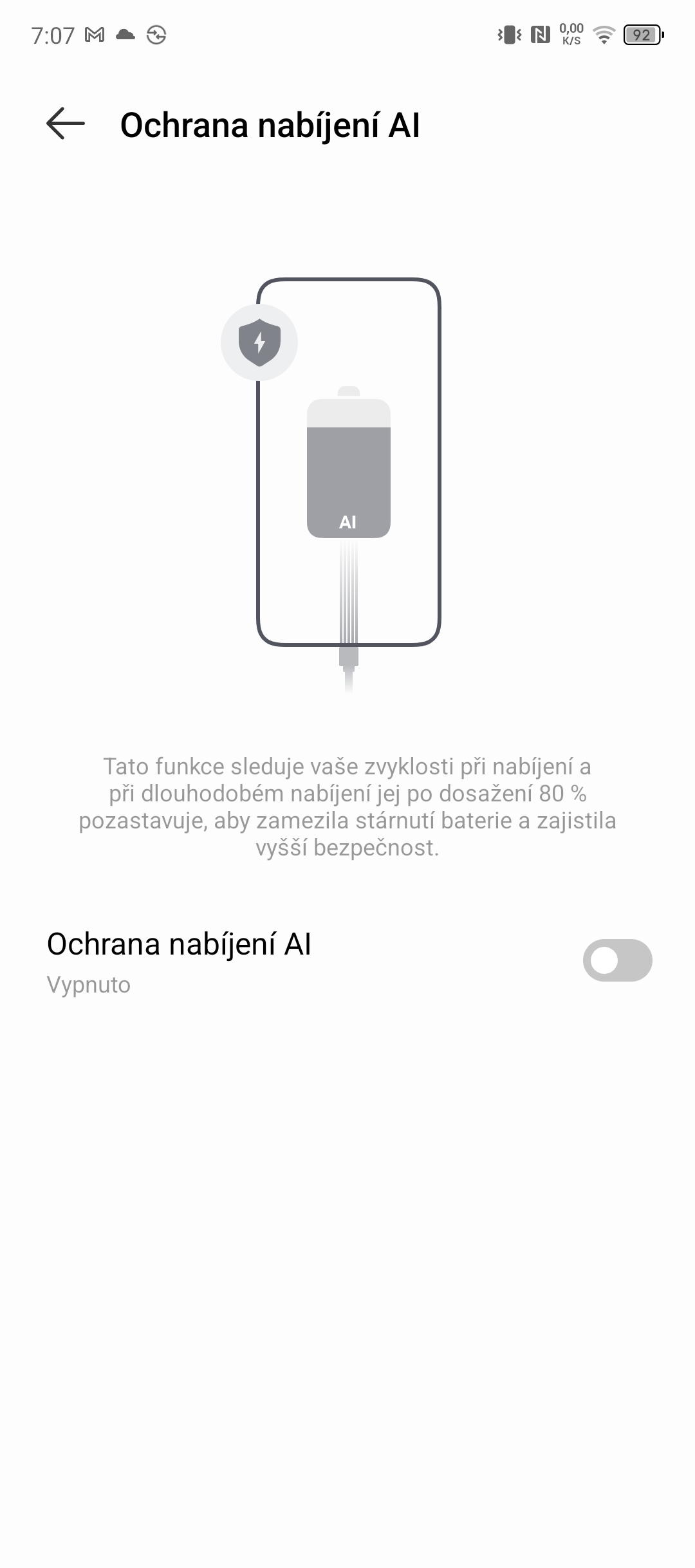Tap the Gmail notification icon in status bar

click(94, 35)
